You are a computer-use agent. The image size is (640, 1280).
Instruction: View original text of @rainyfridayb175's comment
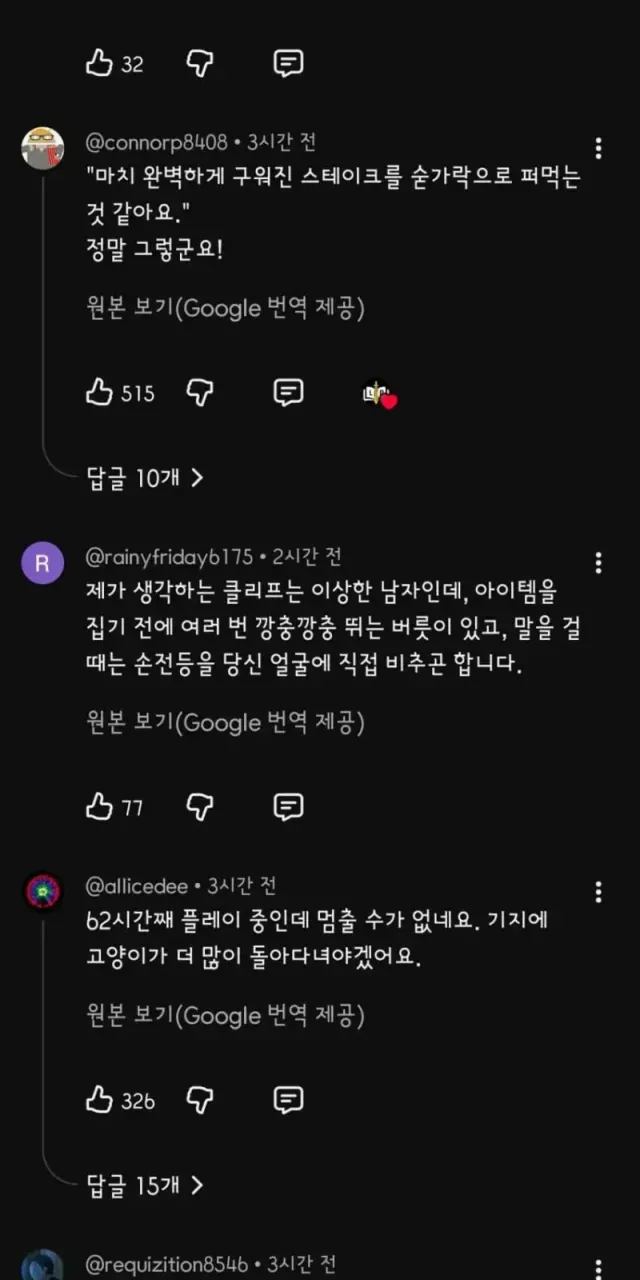pyautogui.click(x=225, y=722)
